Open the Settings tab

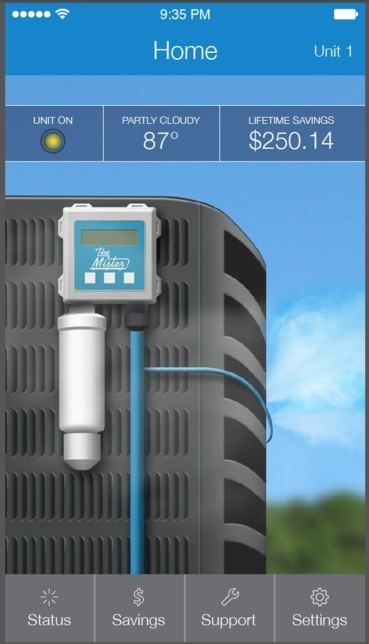[x=320, y=608]
